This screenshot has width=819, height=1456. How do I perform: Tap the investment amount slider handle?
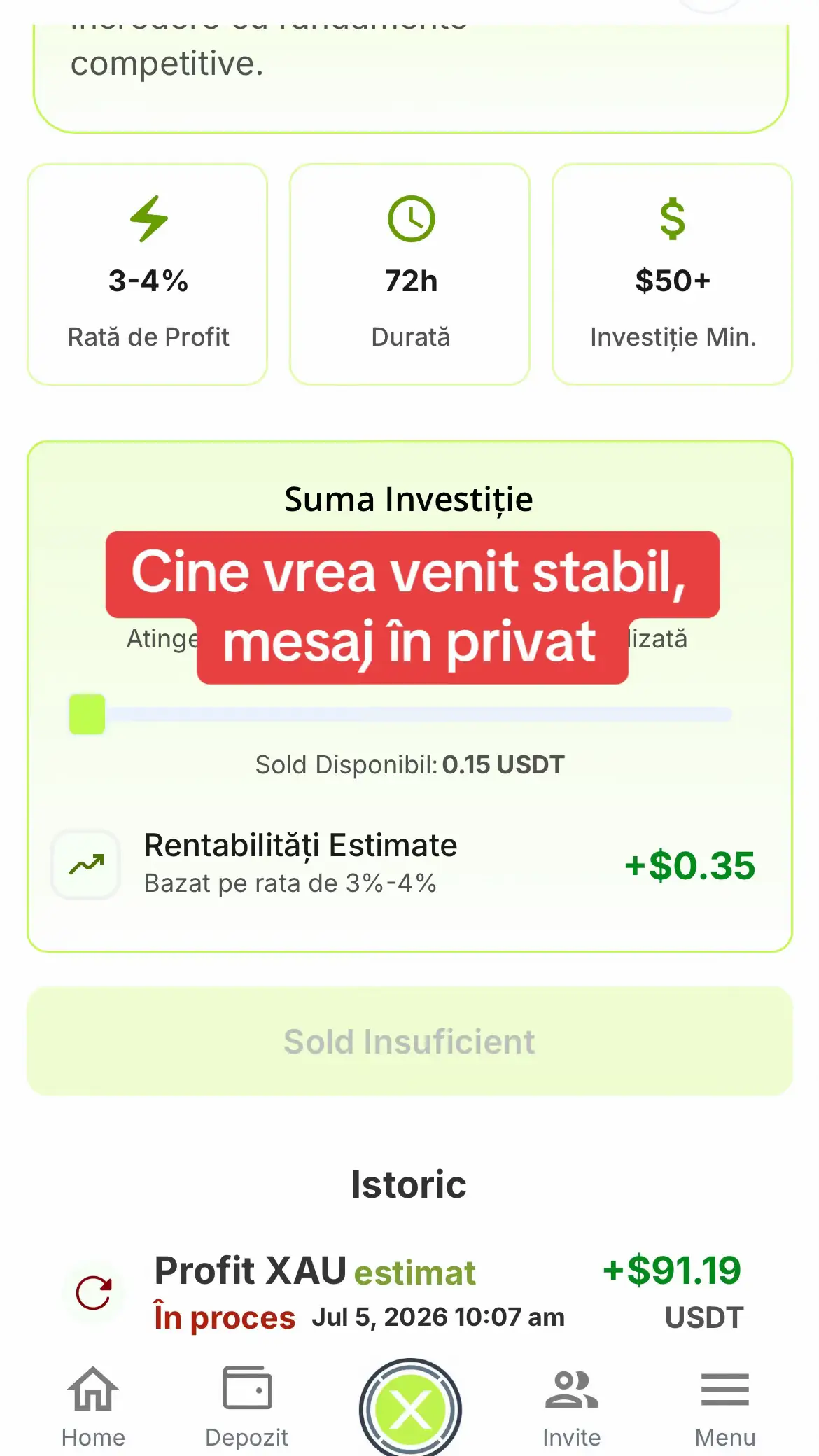(x=87, y=714)
